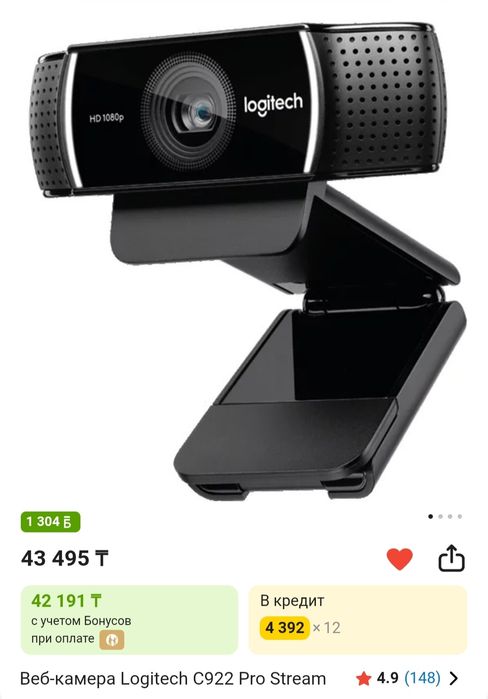Remove the webcam from favorites with the heart
Viewport: 488px width, 699px height.
point(399,559)
